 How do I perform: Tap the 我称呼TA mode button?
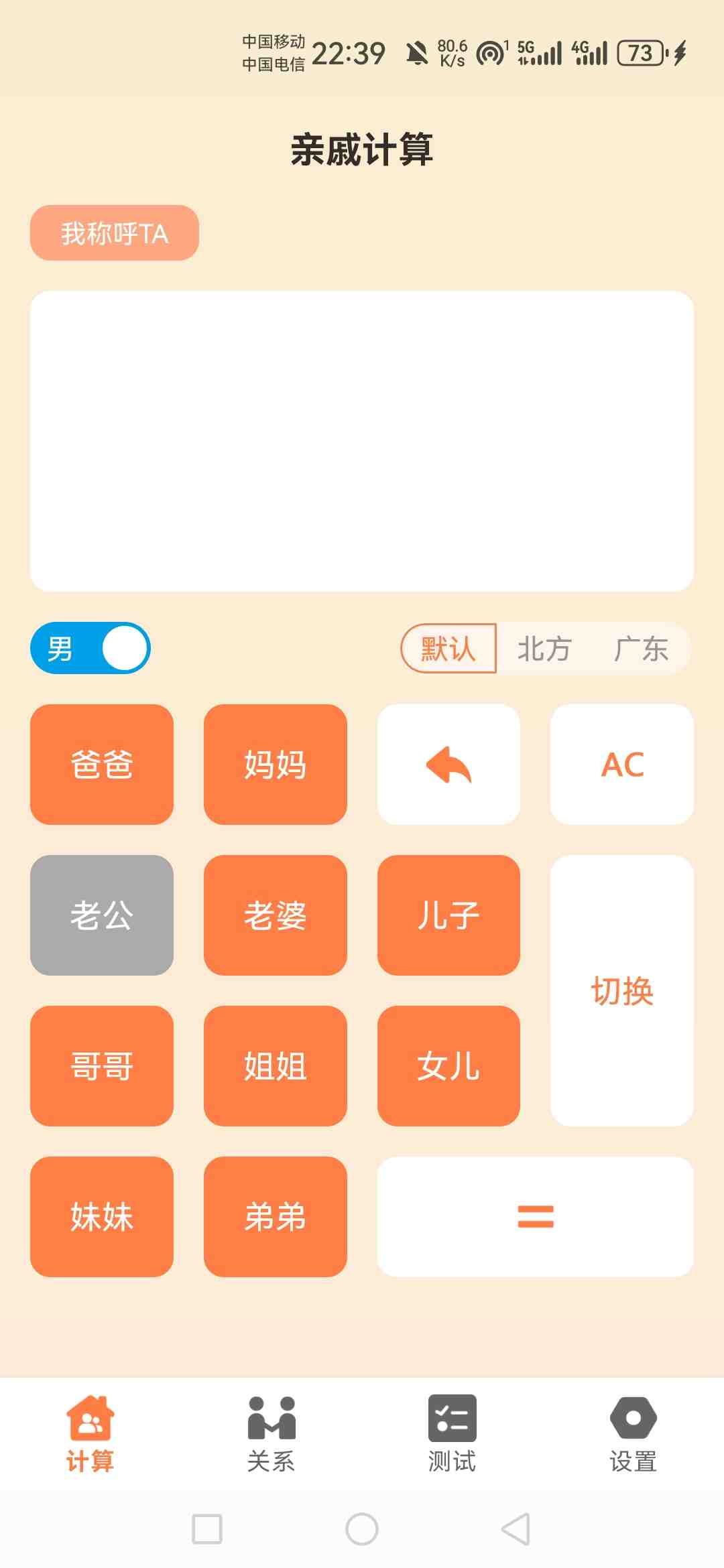point(115,233)
